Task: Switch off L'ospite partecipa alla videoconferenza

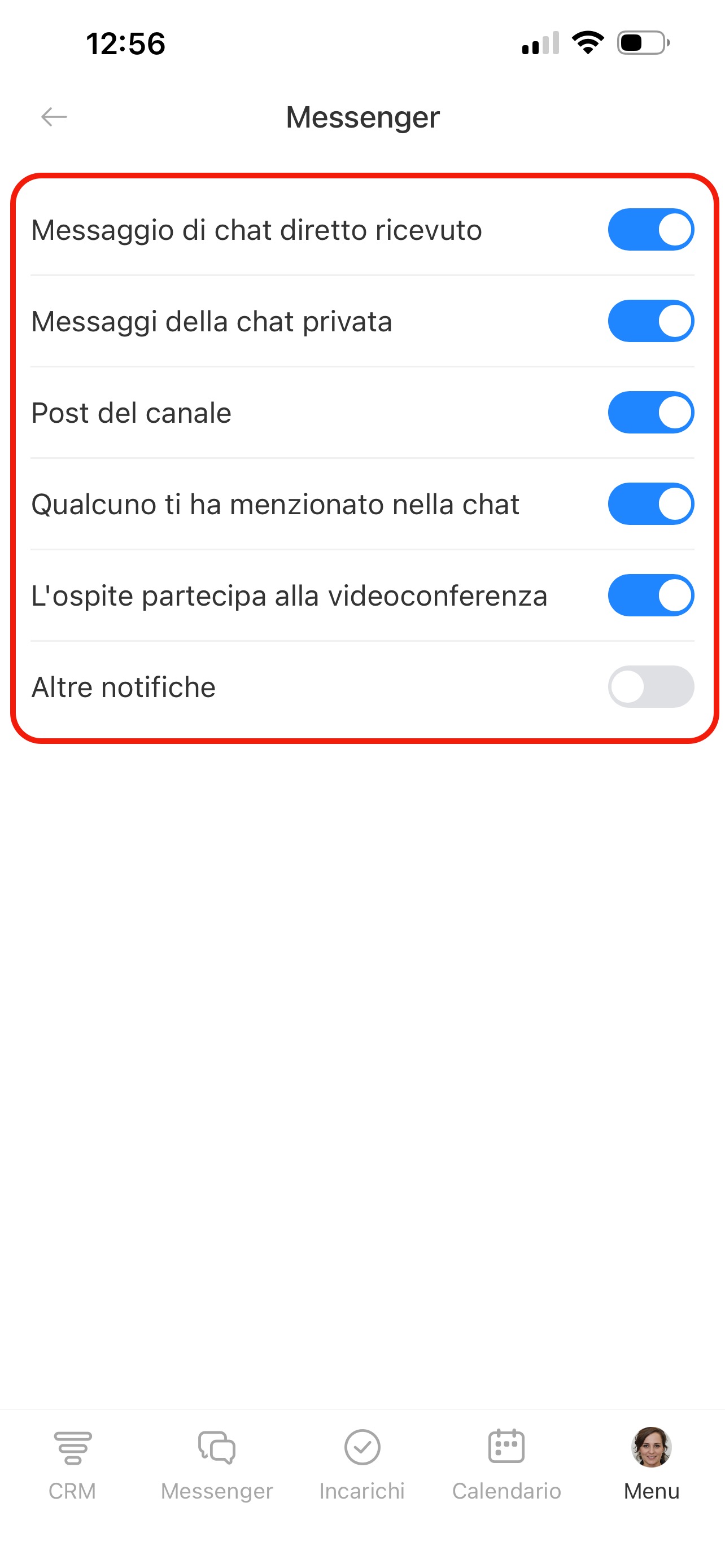Action: click(650, 595)
